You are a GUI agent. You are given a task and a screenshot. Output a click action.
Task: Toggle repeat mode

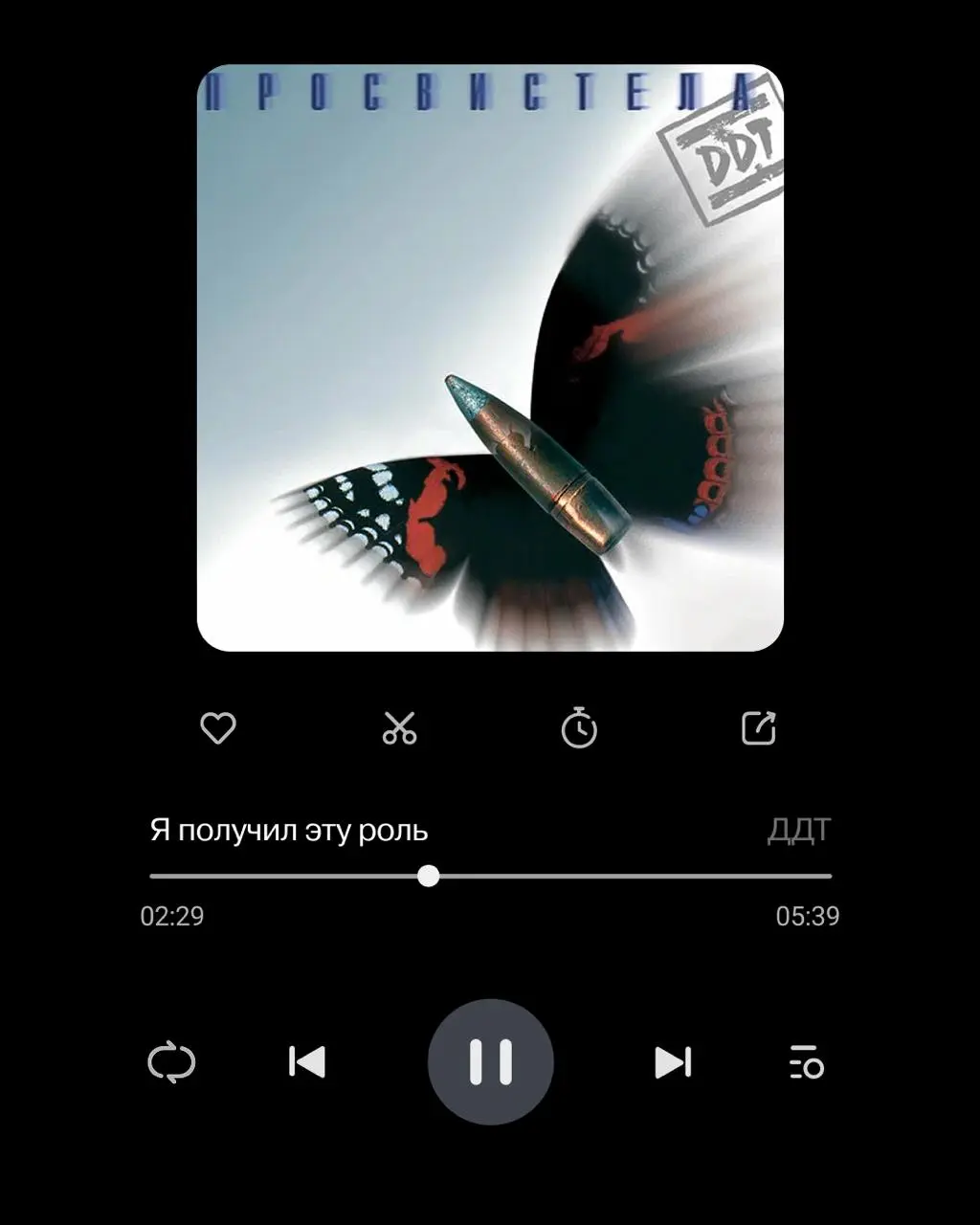point(171,1062)
